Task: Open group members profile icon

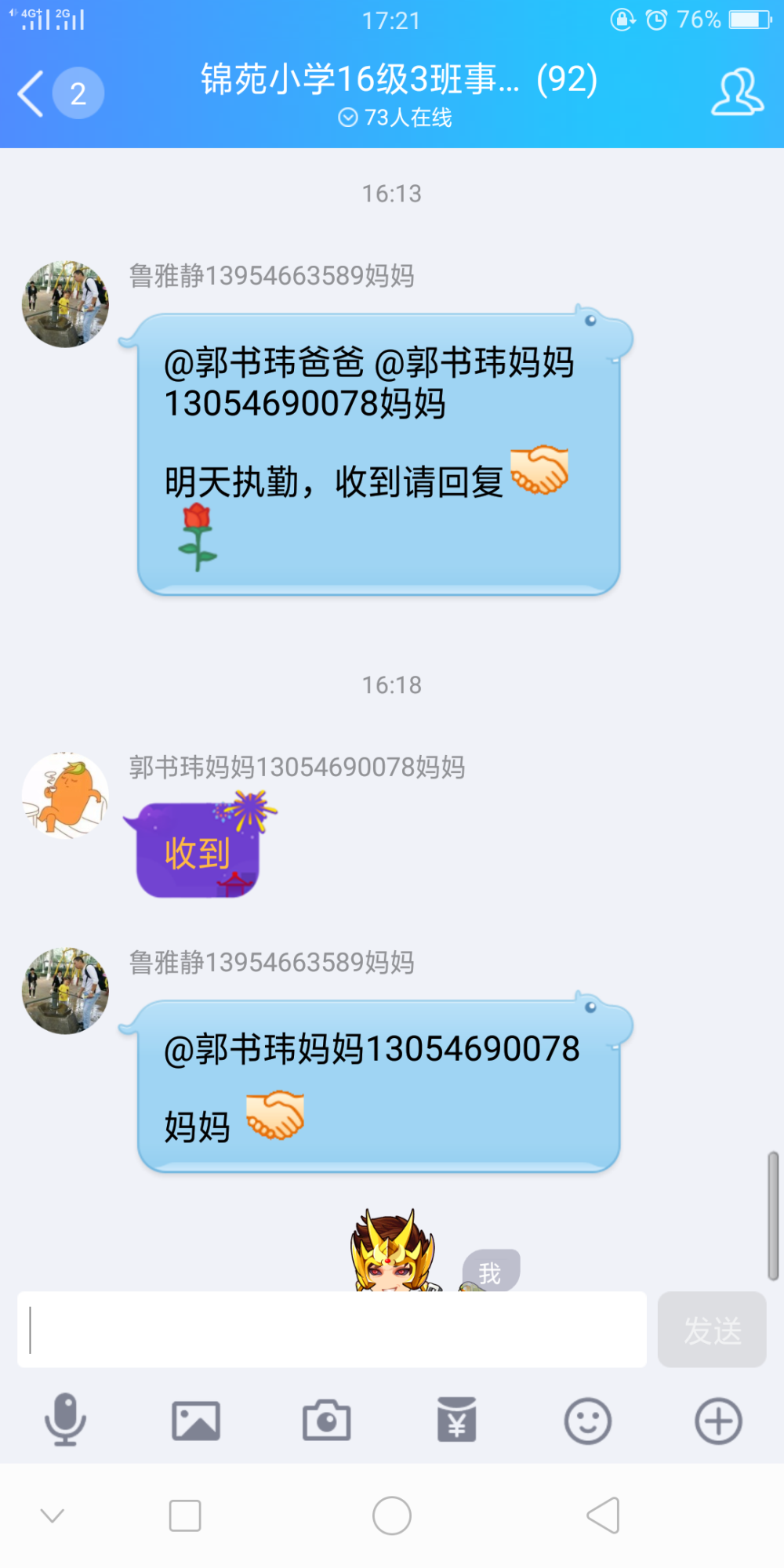Action: click(x=737, y=93)
